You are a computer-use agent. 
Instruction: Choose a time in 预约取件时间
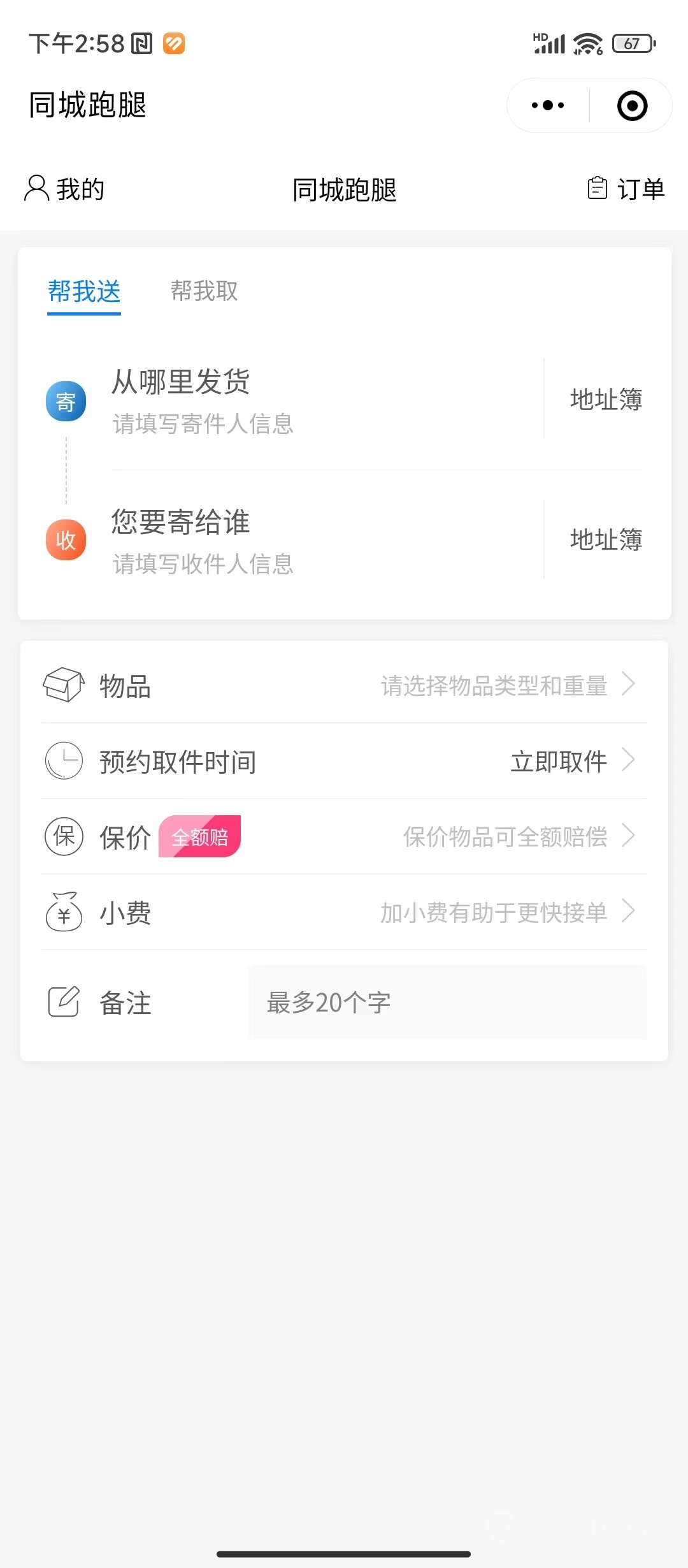click(x=344, y=761)
